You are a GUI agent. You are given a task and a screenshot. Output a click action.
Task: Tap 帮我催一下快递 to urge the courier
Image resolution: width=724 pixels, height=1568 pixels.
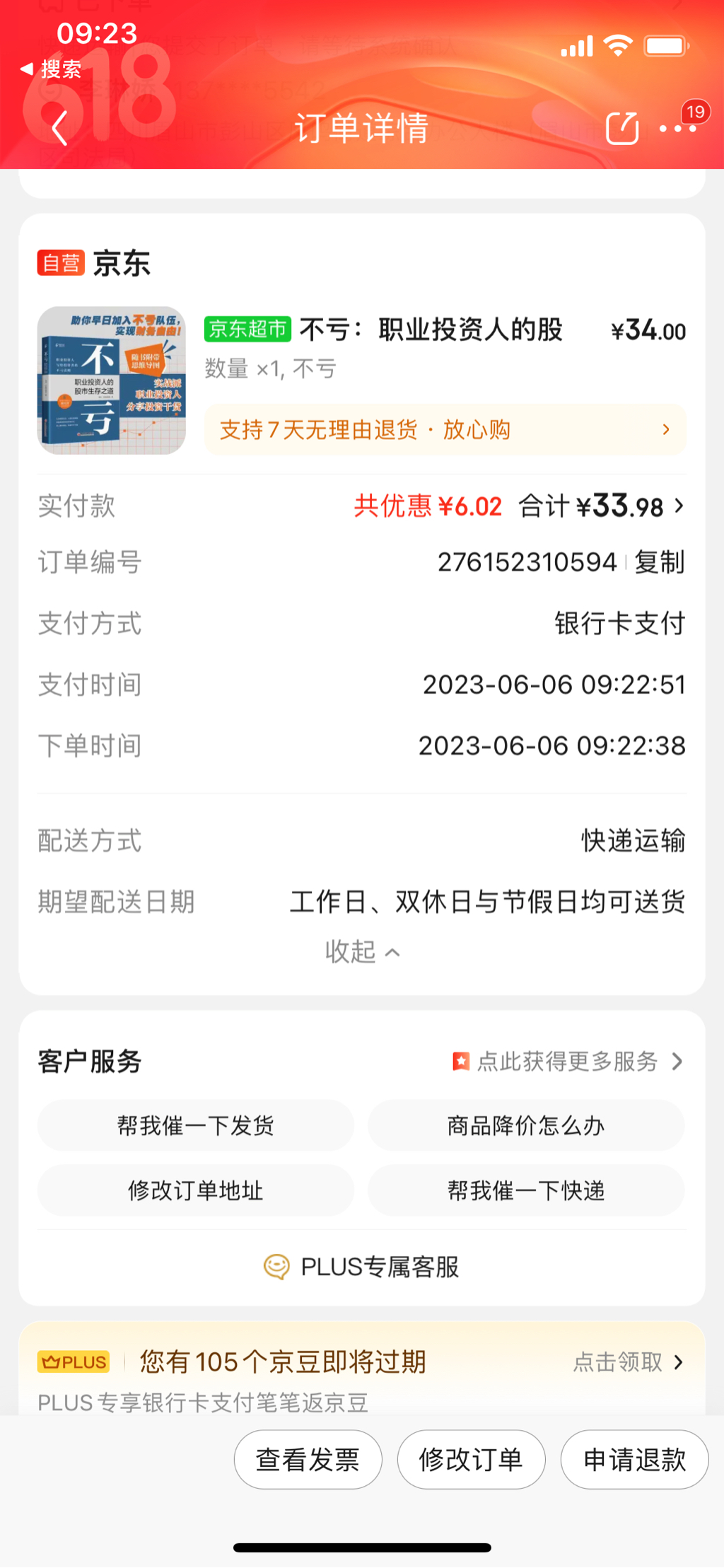[526, 1190]
